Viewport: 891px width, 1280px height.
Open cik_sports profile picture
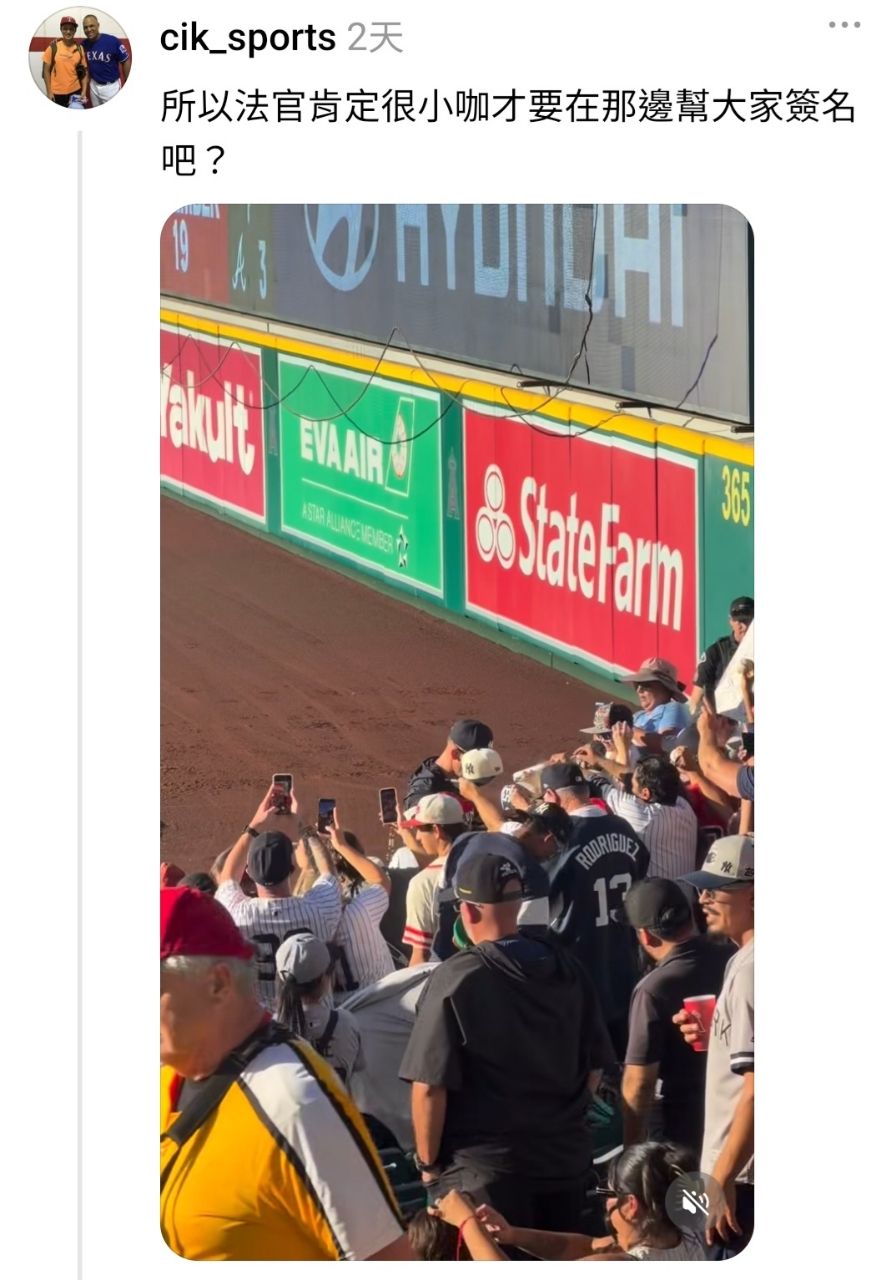(80, 57)
